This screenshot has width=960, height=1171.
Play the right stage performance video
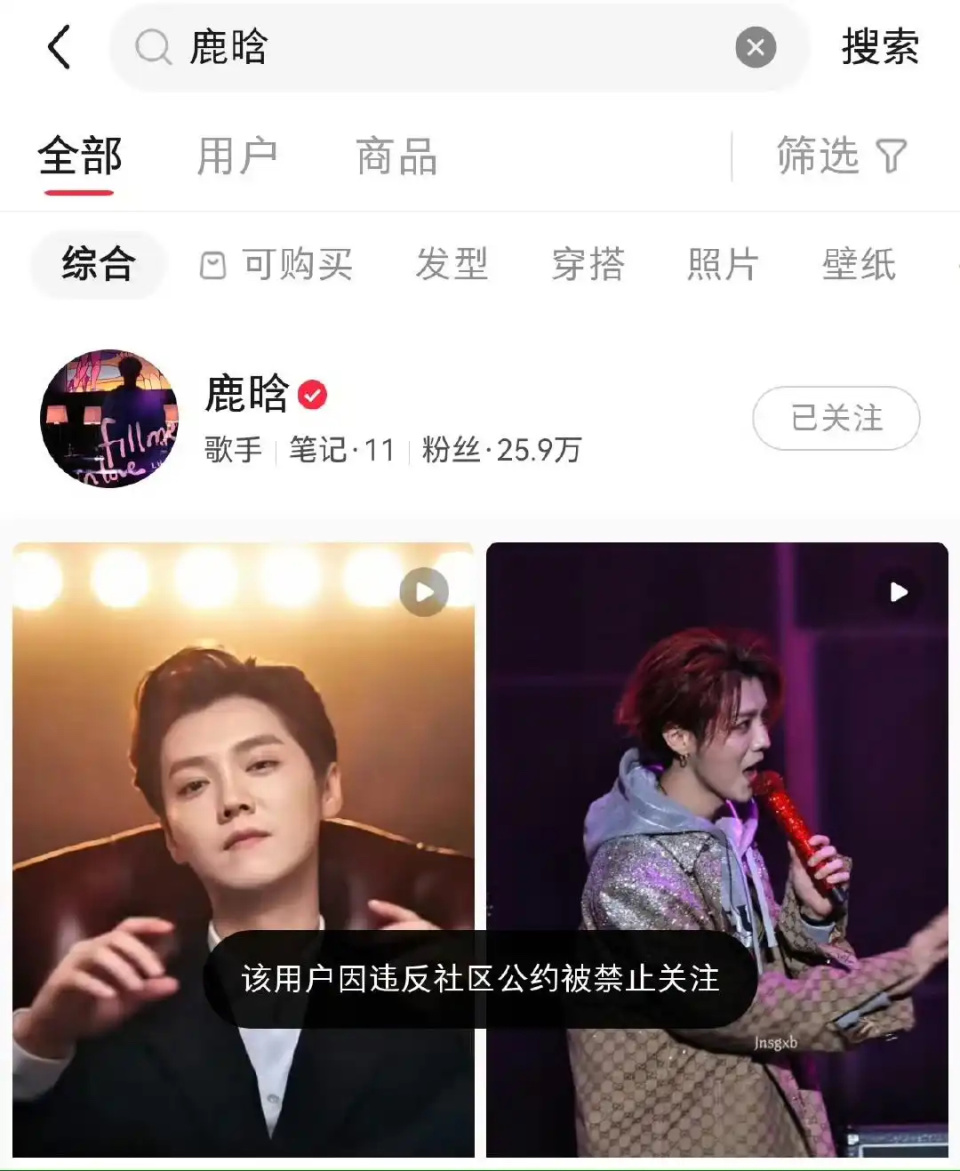897,592
